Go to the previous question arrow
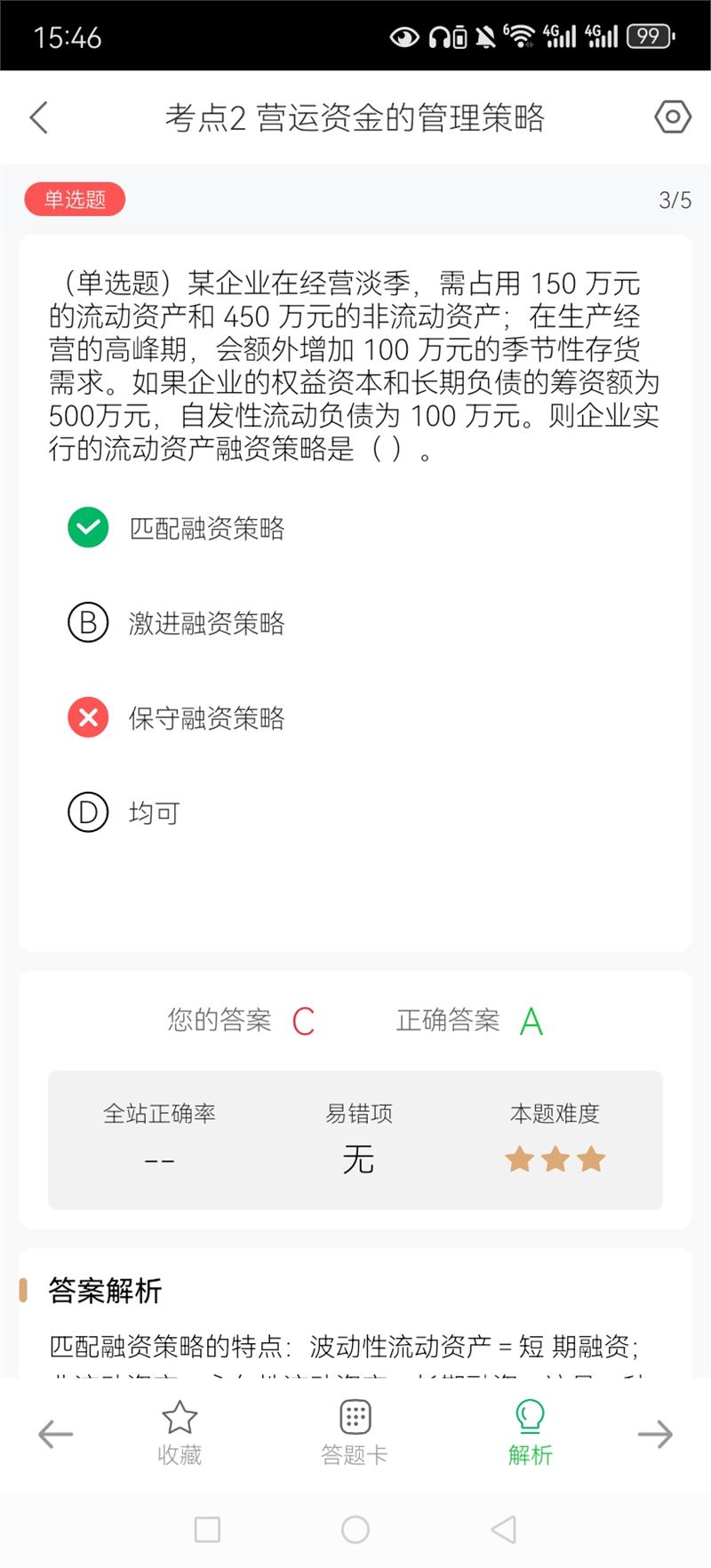The image size is (711, 1568). click(55, 1433)
